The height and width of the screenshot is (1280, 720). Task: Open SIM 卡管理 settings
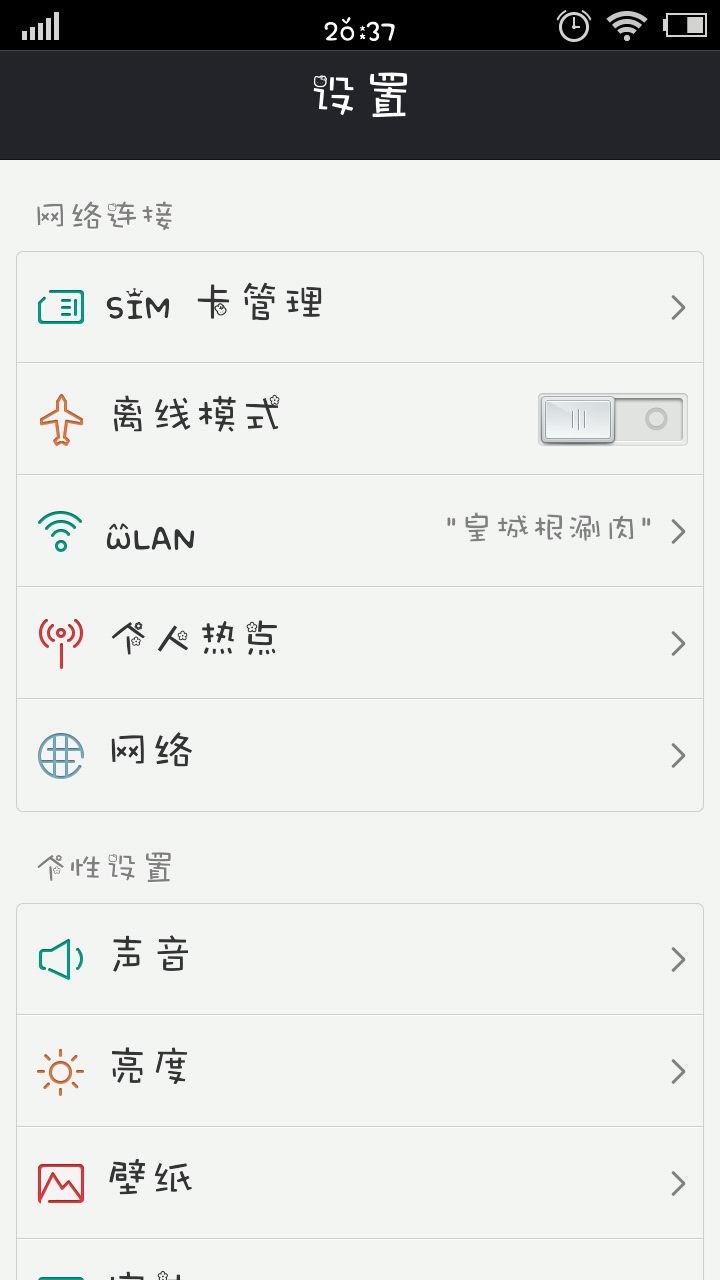click(x=360, y=307)
